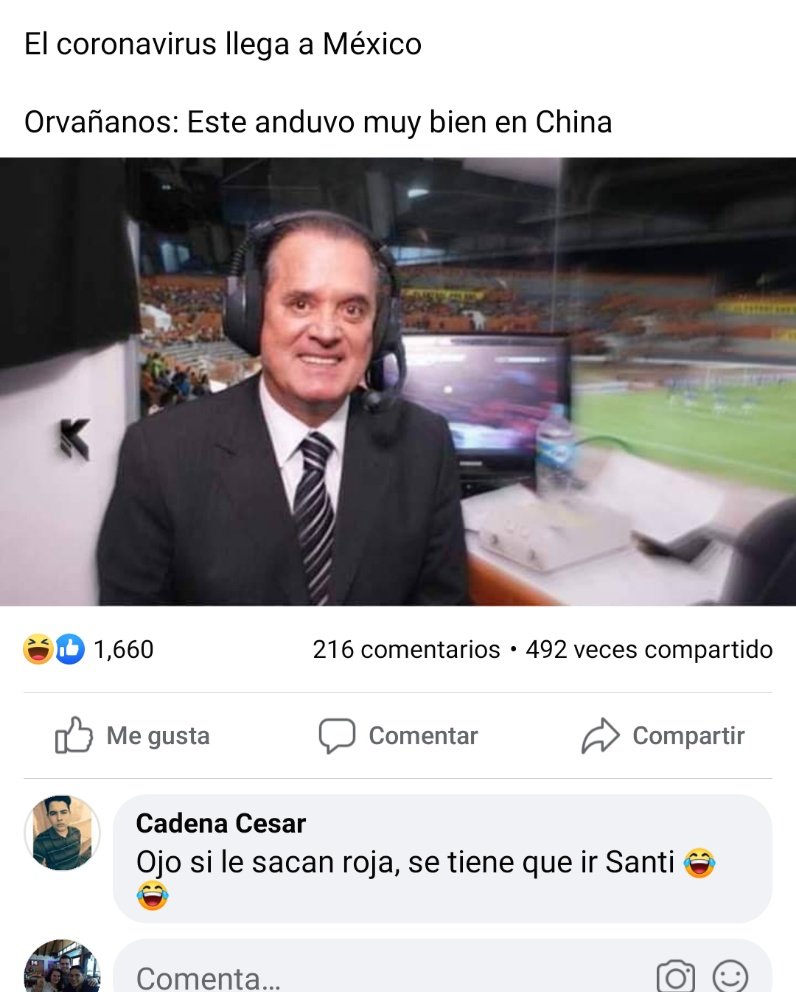796x992 pixels.
Task: Tap the Comentar button
Action: [398, 736]
